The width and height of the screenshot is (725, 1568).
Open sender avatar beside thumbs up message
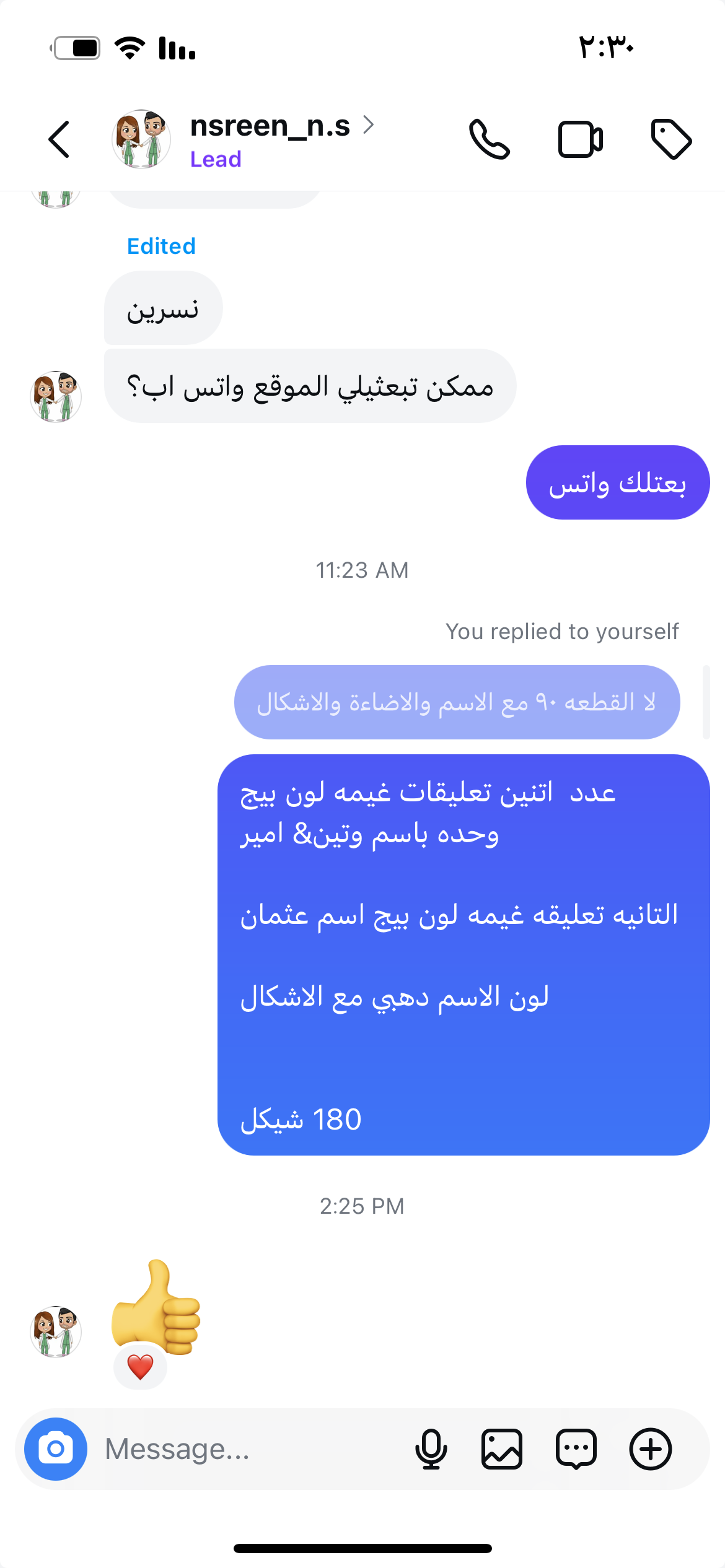point(56,1331)
